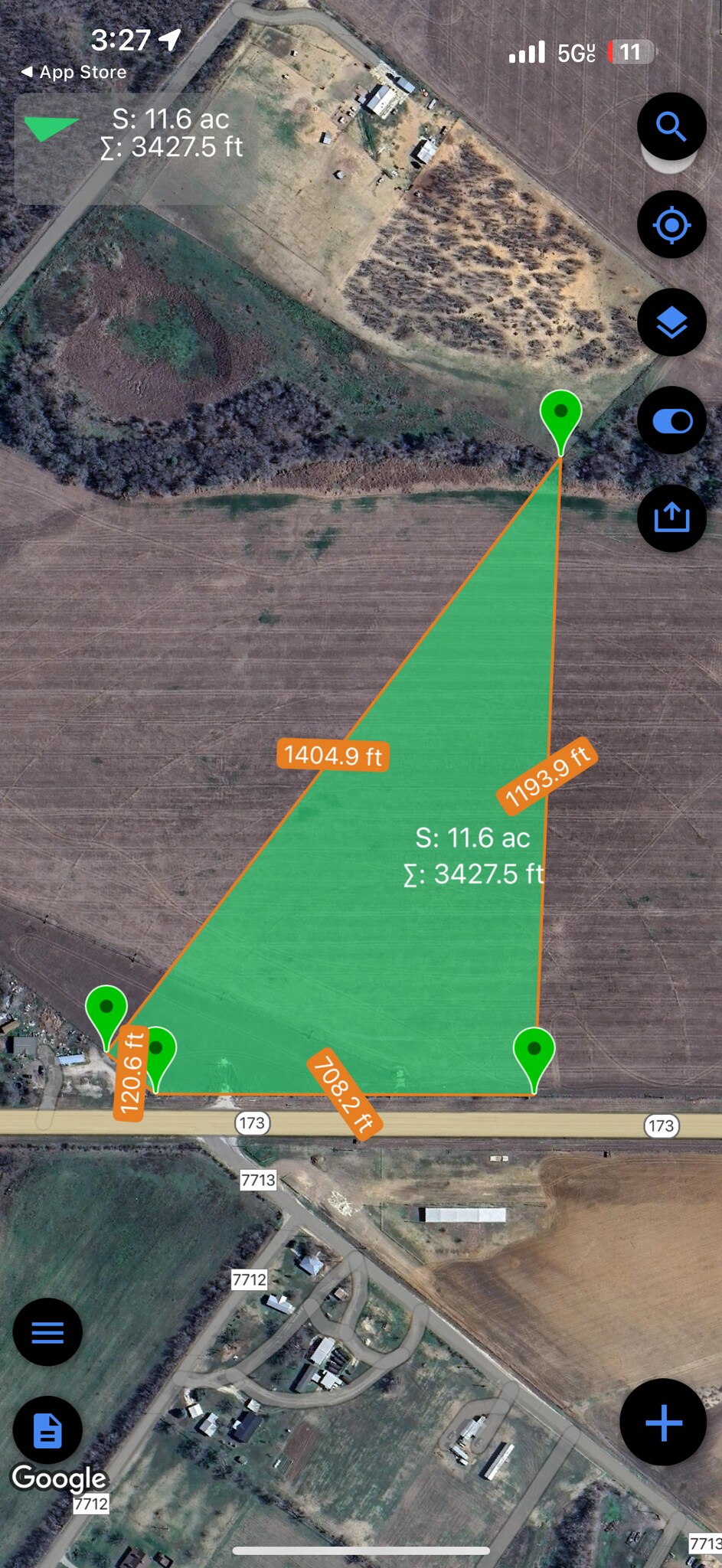Open the map layers selector
722x1568 pixels.
pyautogui.click(x=671, y=322)
